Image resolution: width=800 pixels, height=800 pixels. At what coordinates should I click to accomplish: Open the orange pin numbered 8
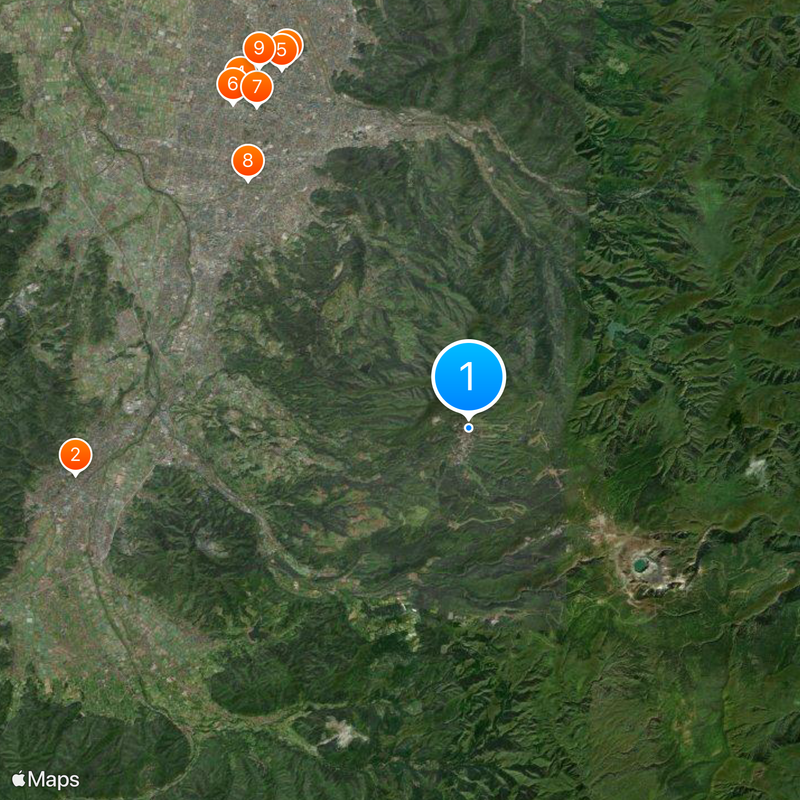click(x=248, y=160)
